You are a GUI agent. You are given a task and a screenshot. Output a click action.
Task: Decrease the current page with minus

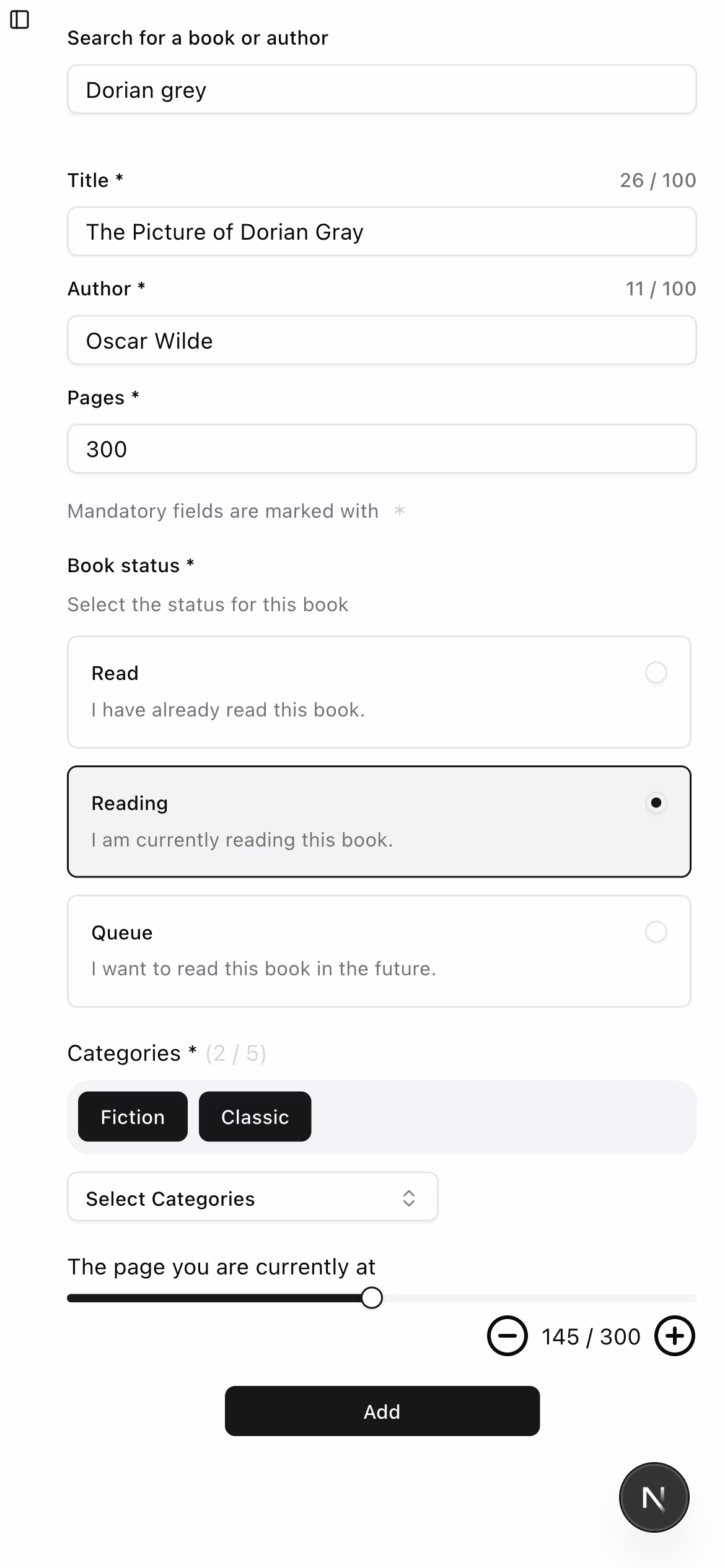(507, 1336)
